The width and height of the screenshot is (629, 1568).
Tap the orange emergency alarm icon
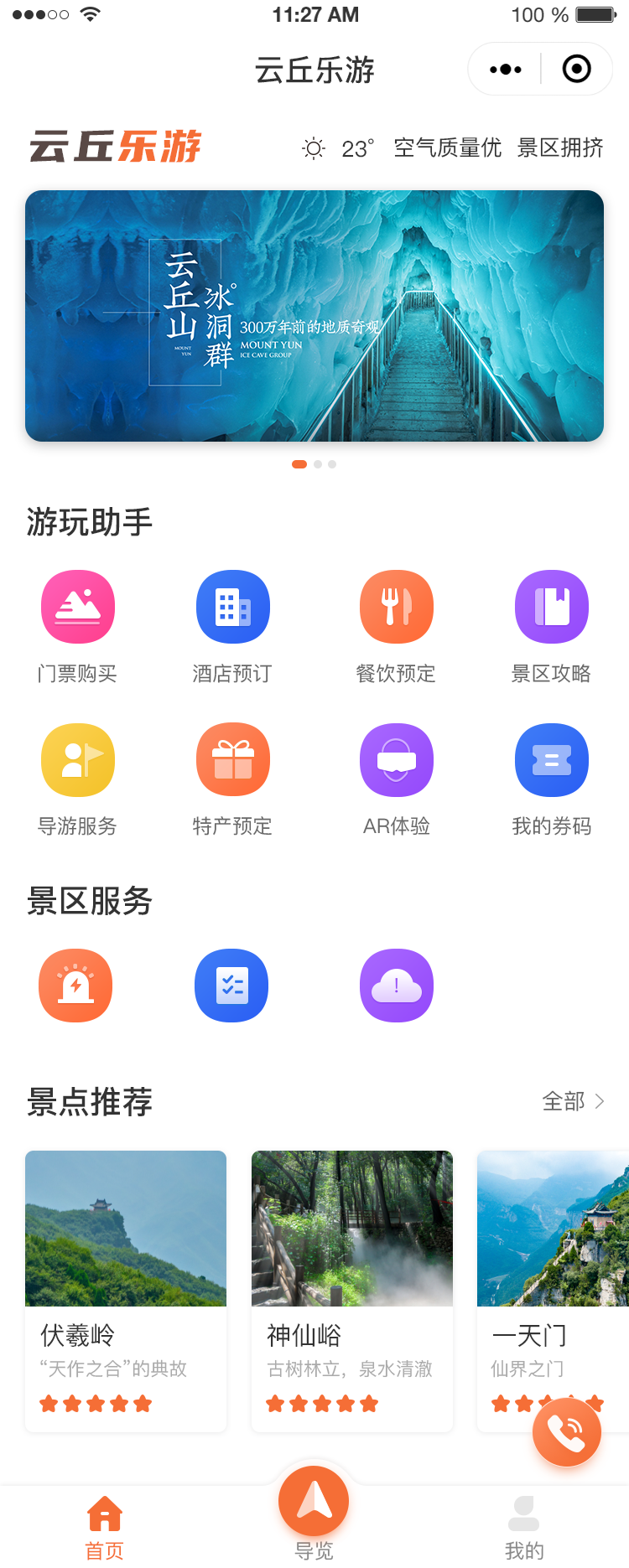(75, 986)
